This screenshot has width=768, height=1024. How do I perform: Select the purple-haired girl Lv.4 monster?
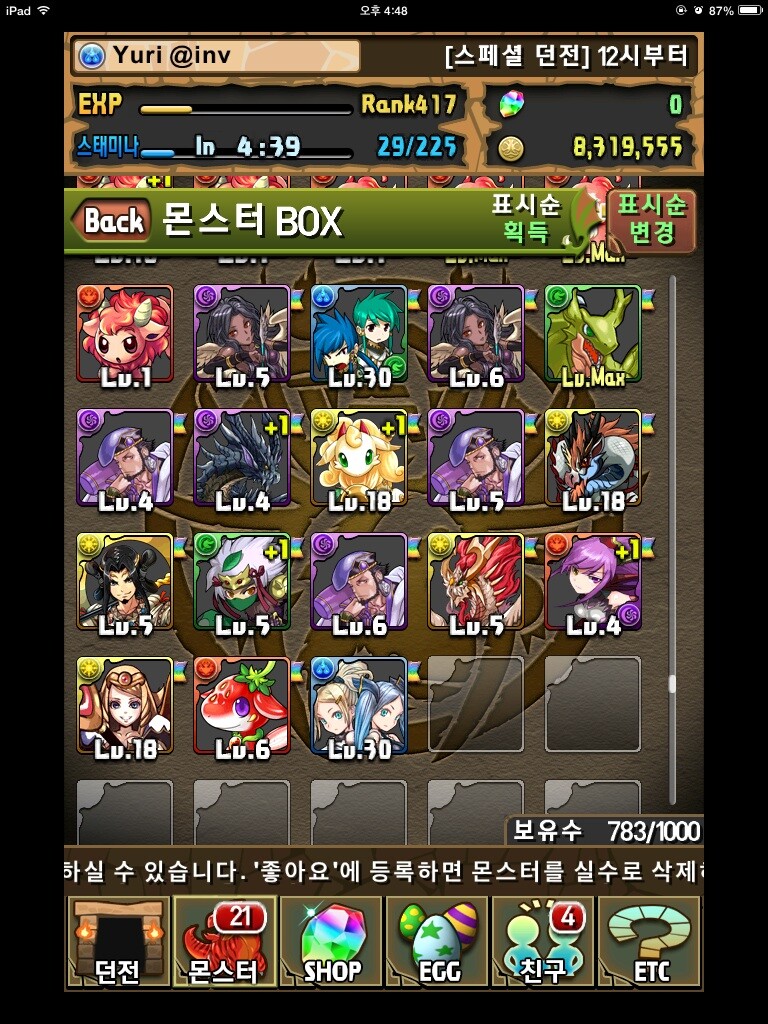coord(593,581)
